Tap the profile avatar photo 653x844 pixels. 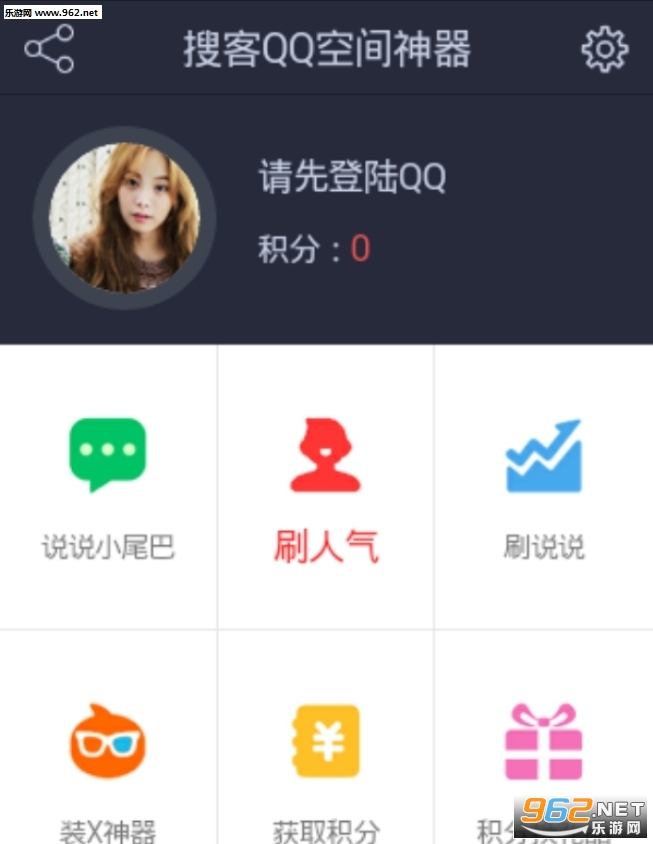[125, 218]
